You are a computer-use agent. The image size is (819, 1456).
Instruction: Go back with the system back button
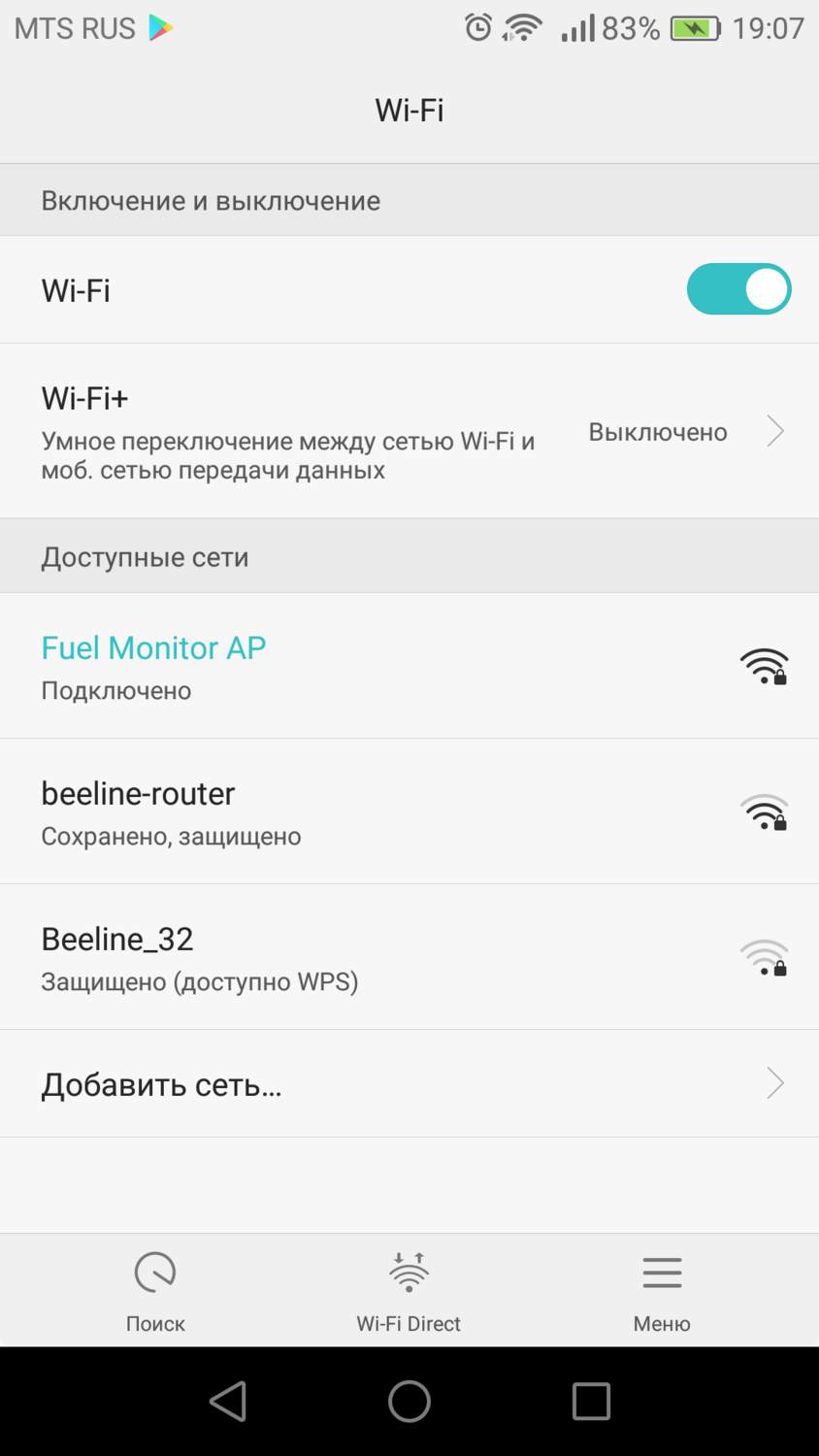(228, 1401)
